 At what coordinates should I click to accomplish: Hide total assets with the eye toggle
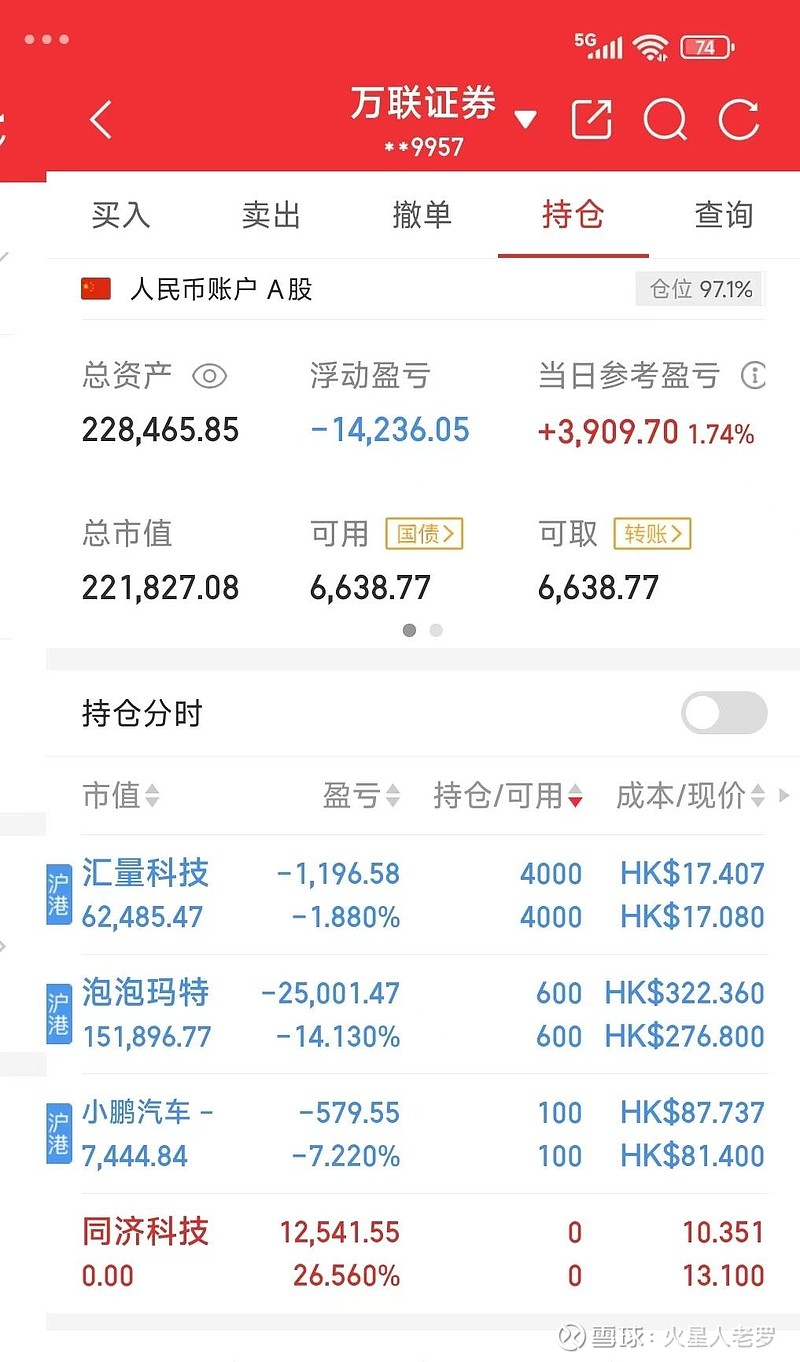pos(209,376)
